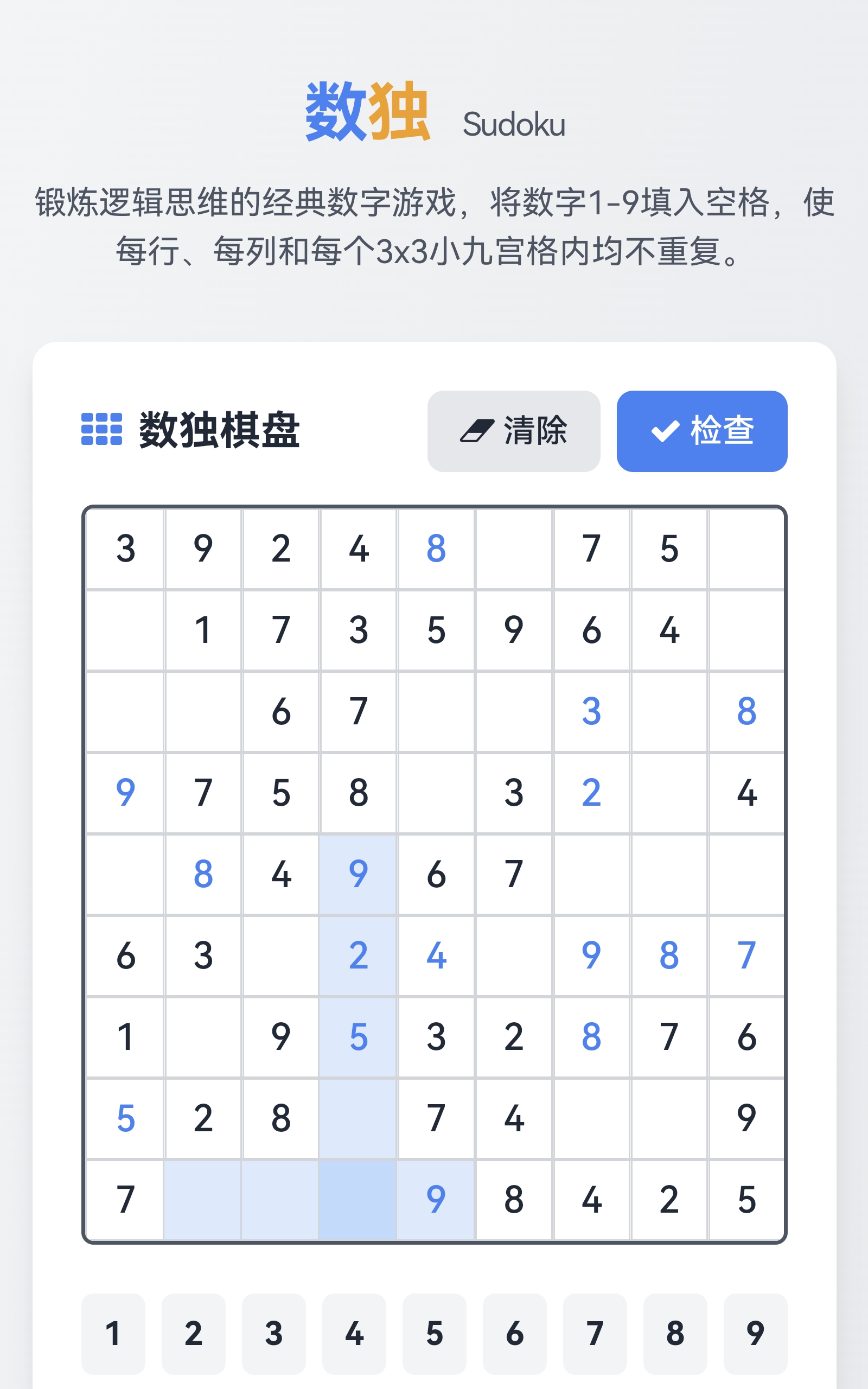
Task: Click the grid icon beside 数独棋盘 heading
Action: tap(101, 428)
